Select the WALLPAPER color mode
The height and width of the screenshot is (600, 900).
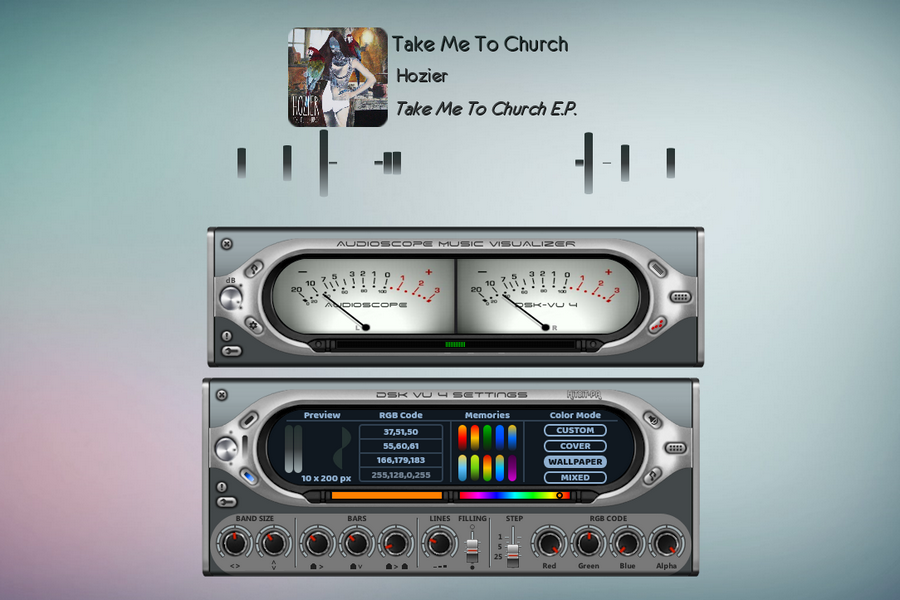point(575,462)
